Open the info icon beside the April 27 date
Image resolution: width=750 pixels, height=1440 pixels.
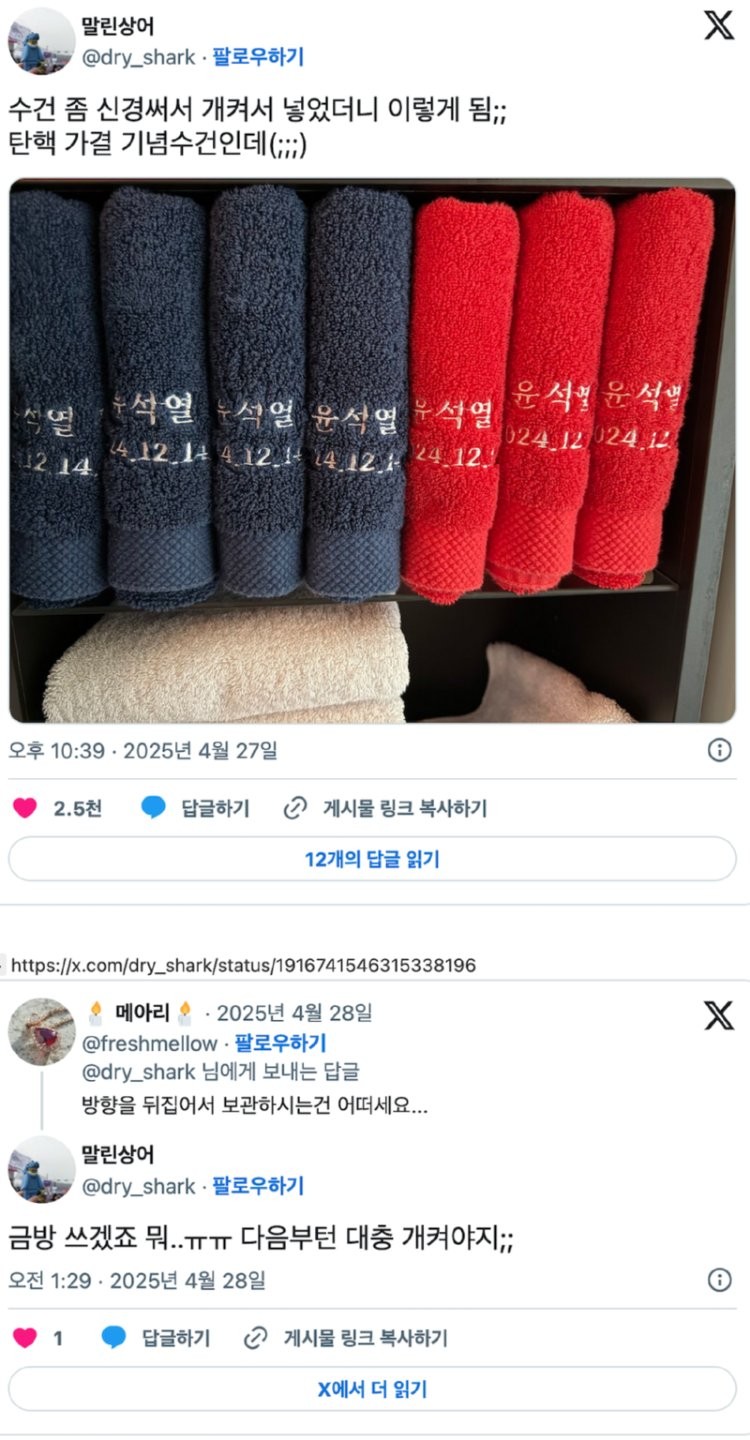(x=719, y=750)
